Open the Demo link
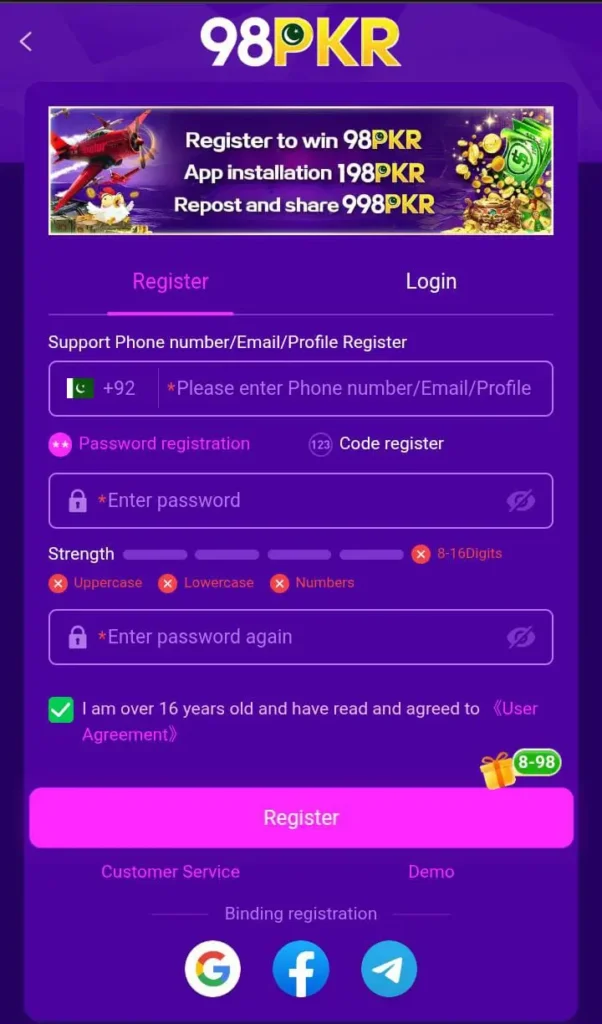Screen dimensions: 602x1024 tap(431, 872)
